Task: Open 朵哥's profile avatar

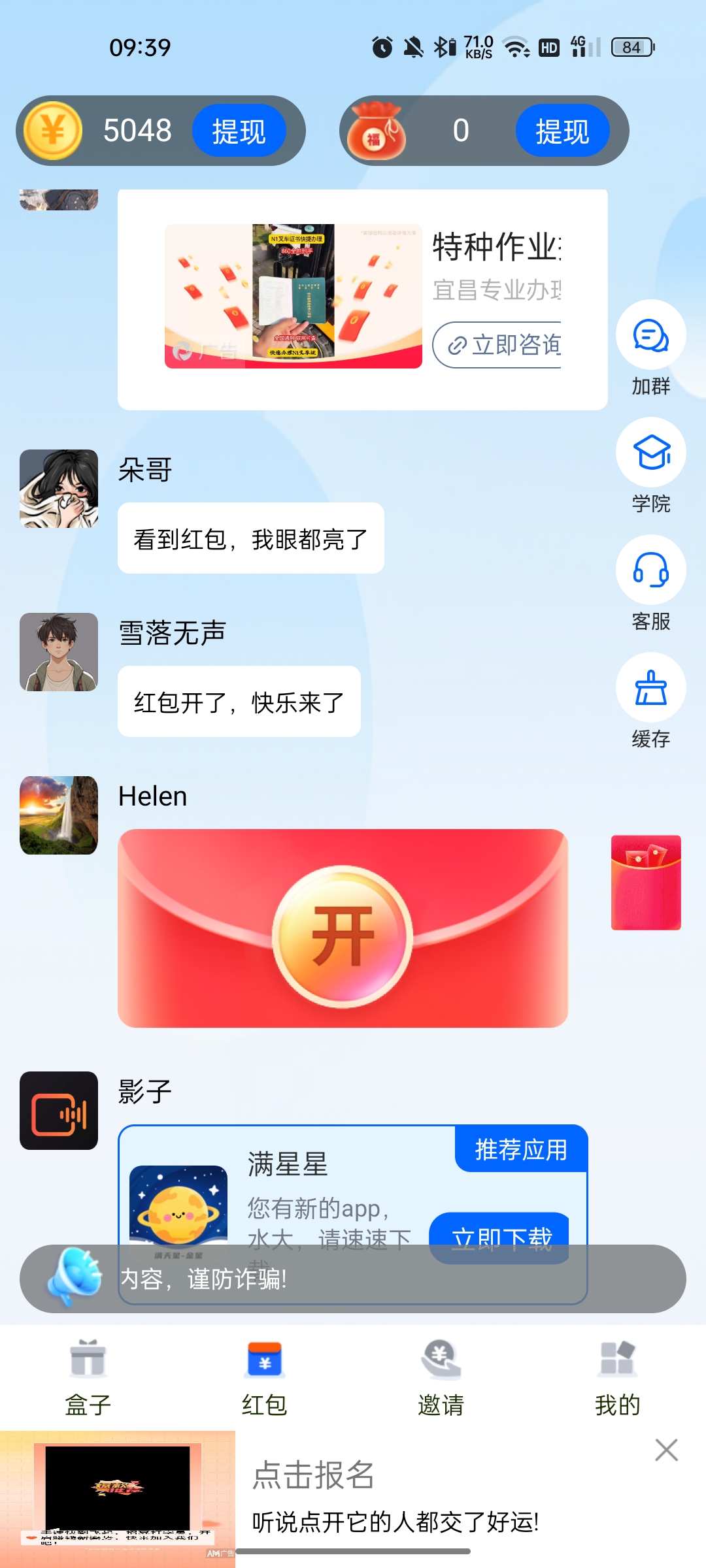Action: [x=59, y=489]
